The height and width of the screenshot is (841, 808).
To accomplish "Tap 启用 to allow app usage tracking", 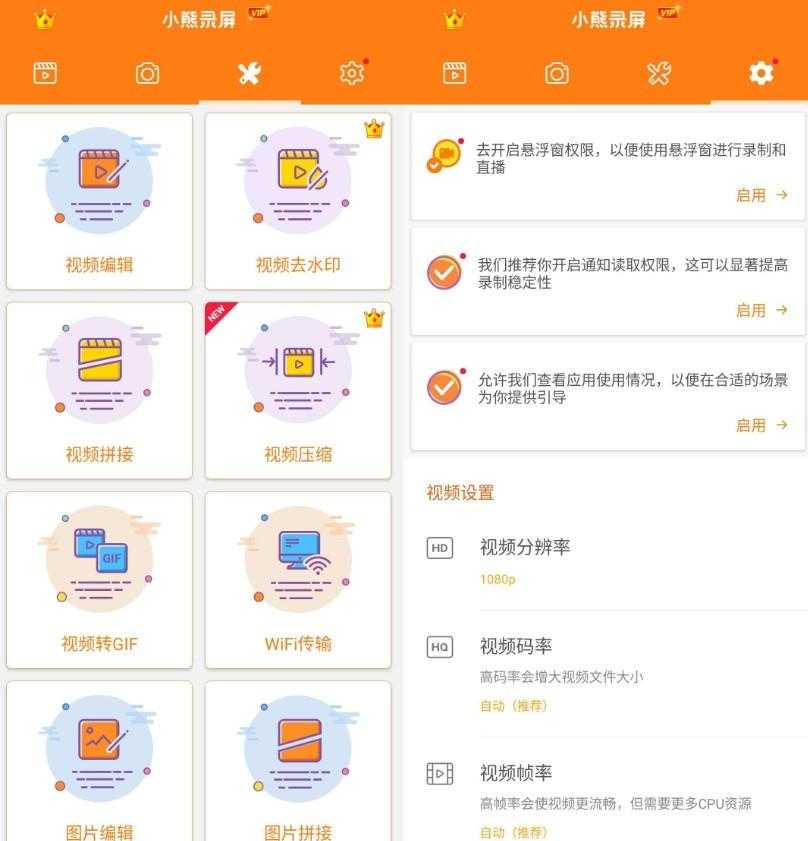I will click(751, 424).
